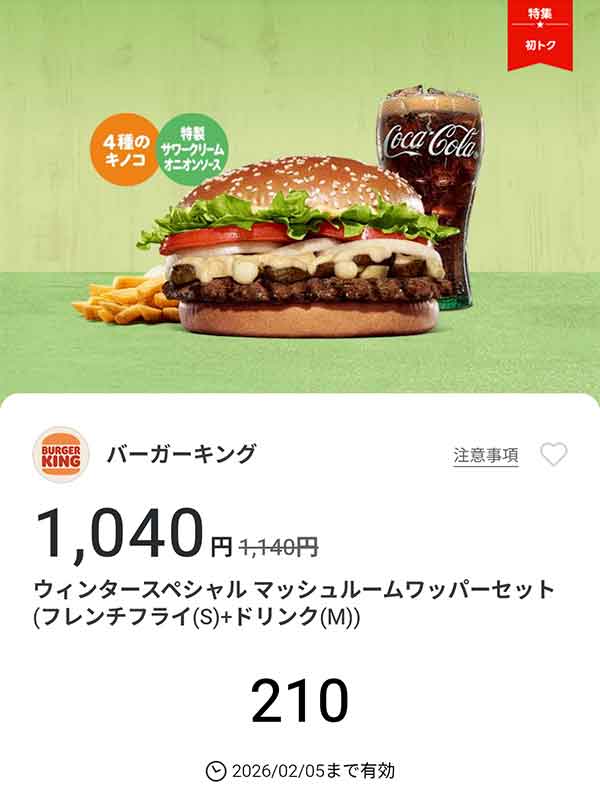This screenshot has height=800, width=600.
Task: Open the 注意事項 notes link
Action: click(x=486, y=455)
